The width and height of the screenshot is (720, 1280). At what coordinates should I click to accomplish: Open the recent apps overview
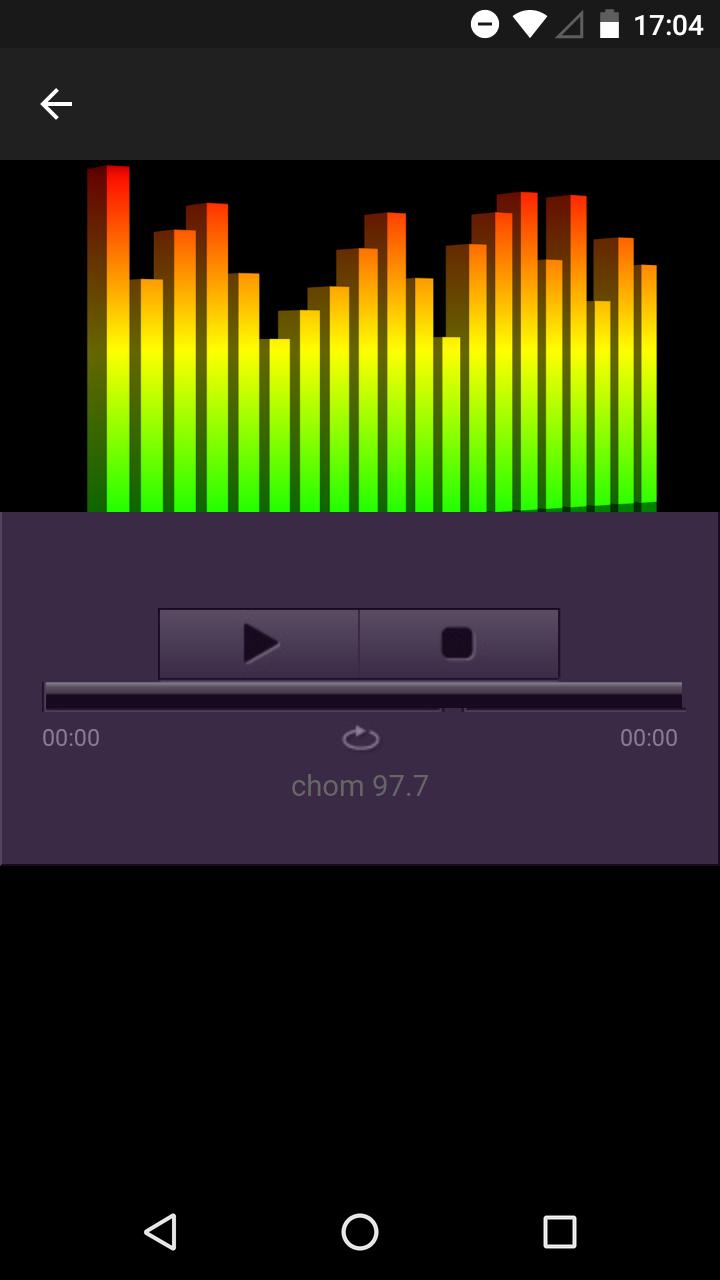coord(559,1232)
